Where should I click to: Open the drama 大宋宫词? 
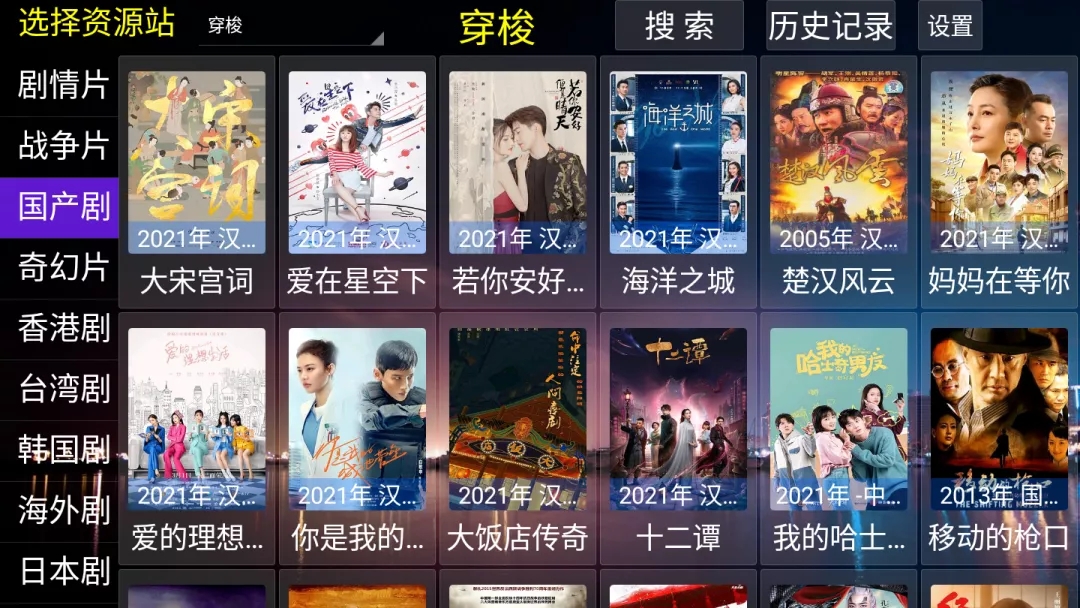(x=196, y=180)
